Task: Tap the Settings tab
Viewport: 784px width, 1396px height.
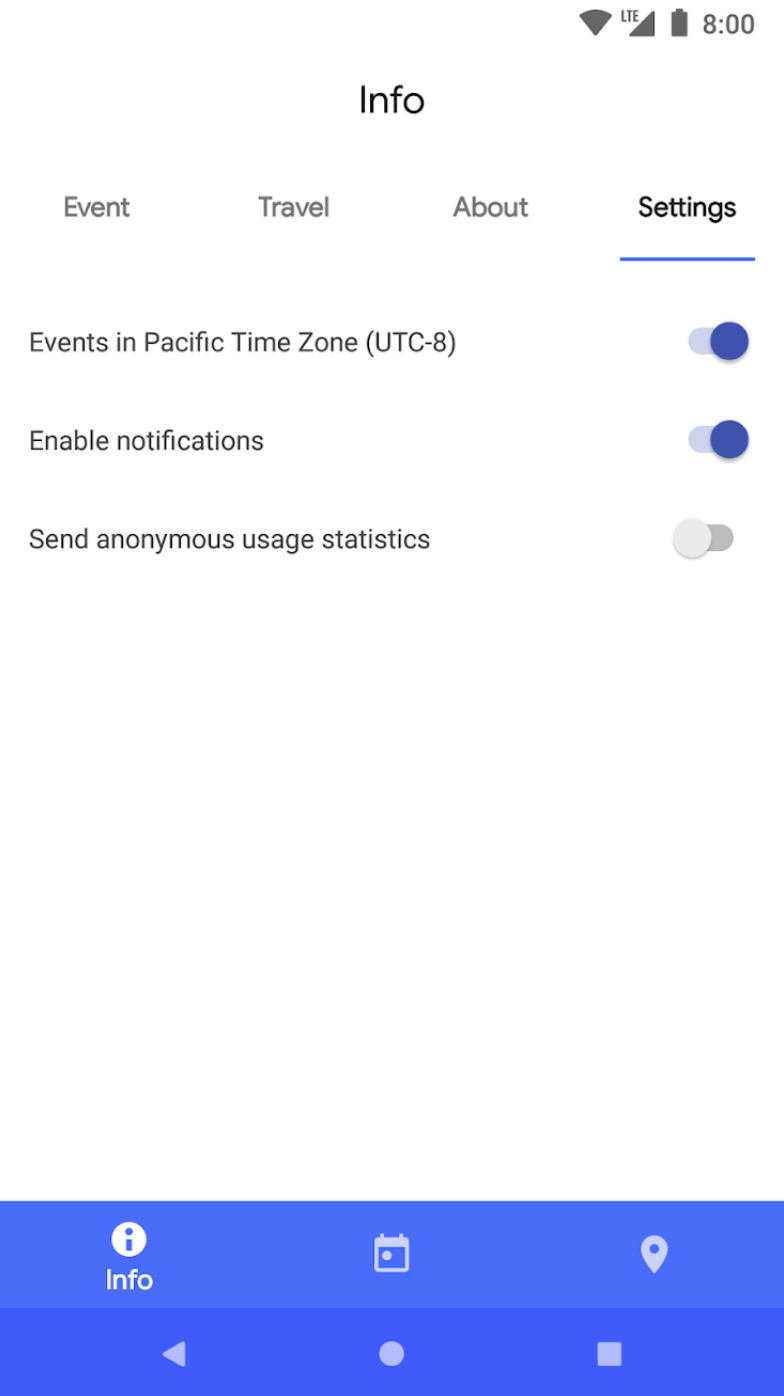Action: click(x=687, y=208)
